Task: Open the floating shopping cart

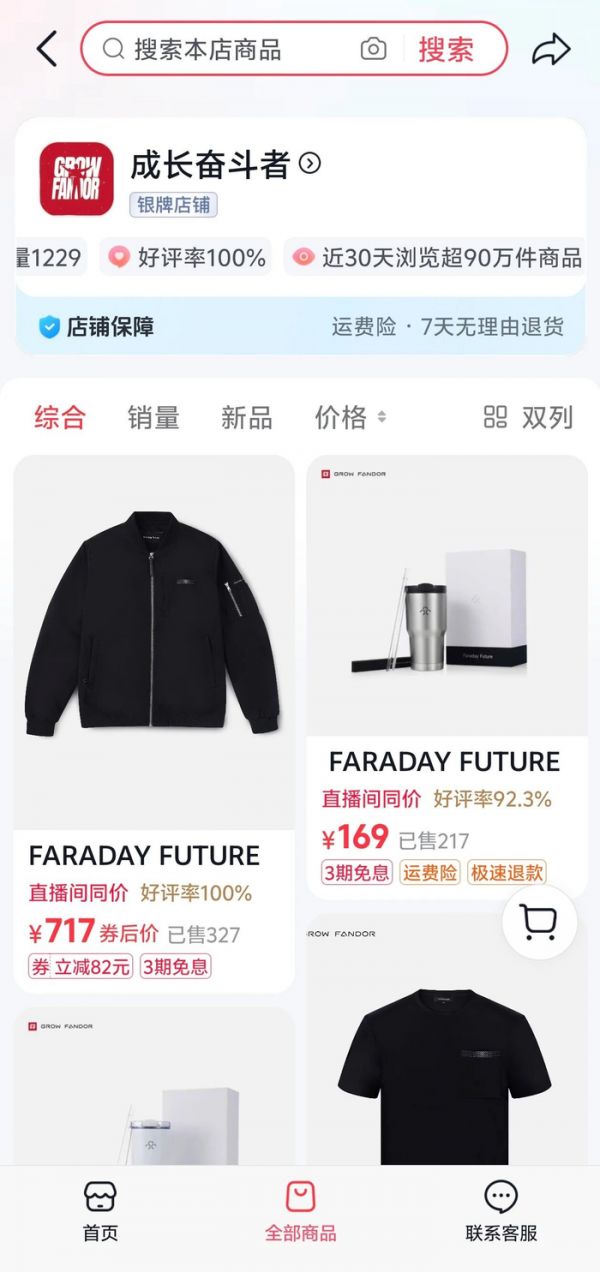Action: 539,925
